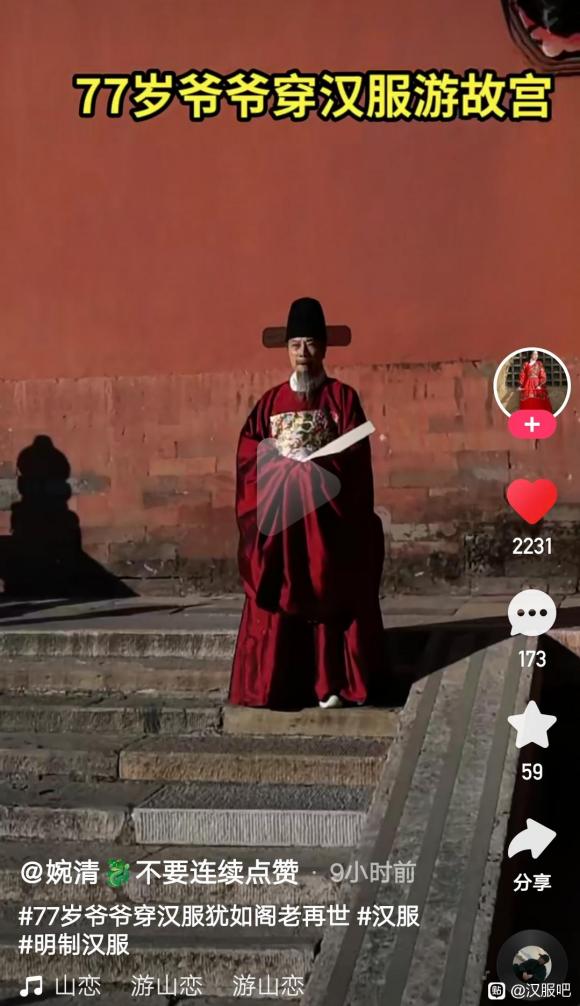
Task: Open the comments with 173 replies
Action: [x=532, y=613]
